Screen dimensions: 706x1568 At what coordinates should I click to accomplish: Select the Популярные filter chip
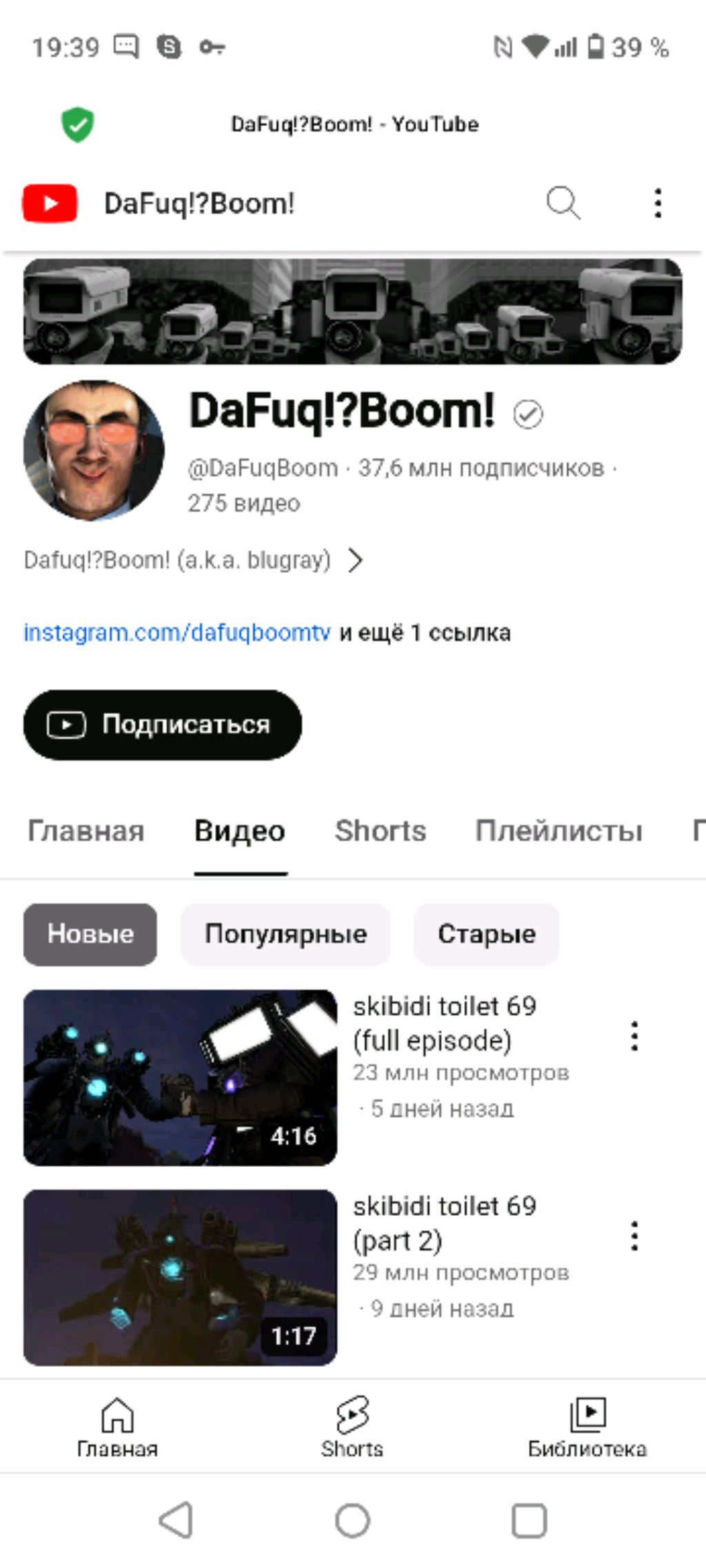click(x=285, y=935)
